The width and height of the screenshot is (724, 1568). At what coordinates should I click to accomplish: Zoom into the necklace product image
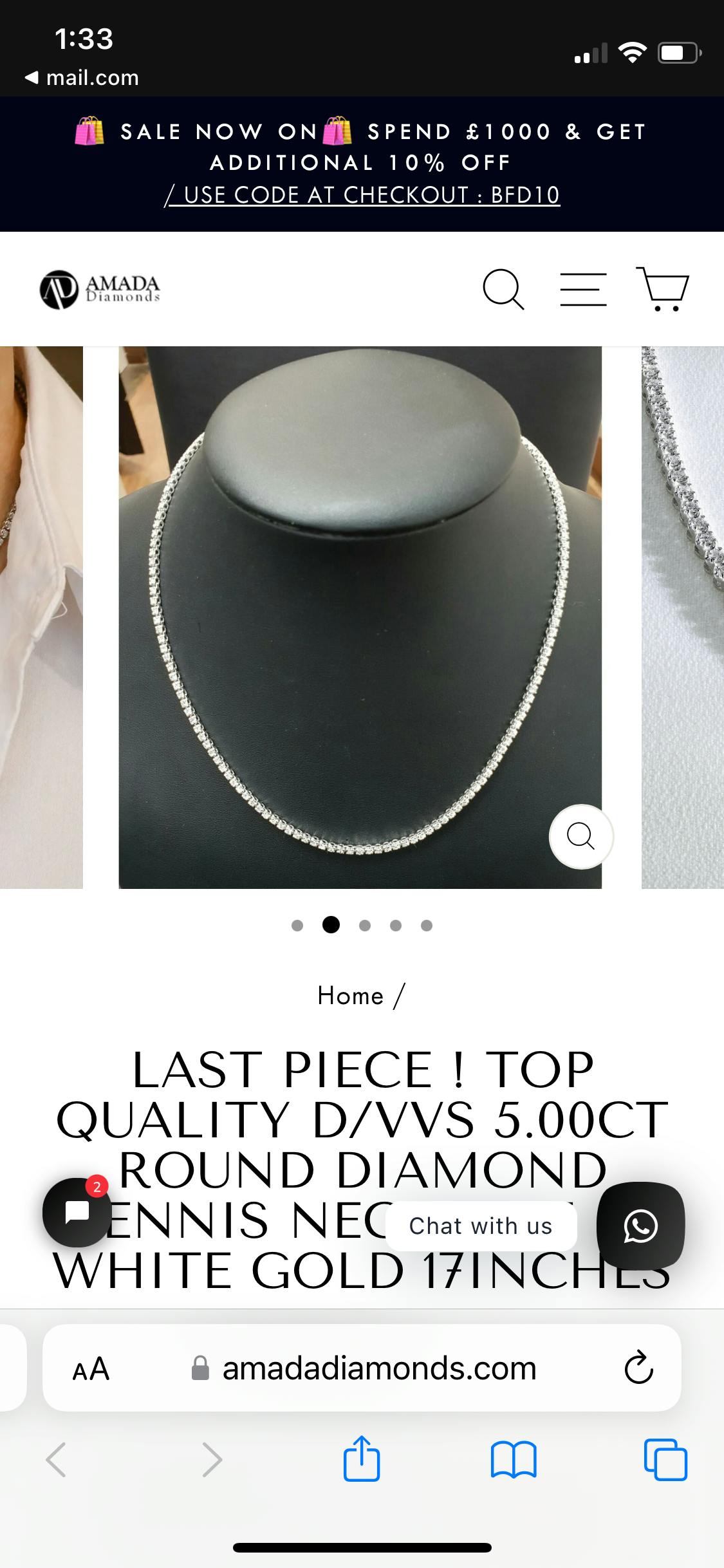[x=580, y=836]
